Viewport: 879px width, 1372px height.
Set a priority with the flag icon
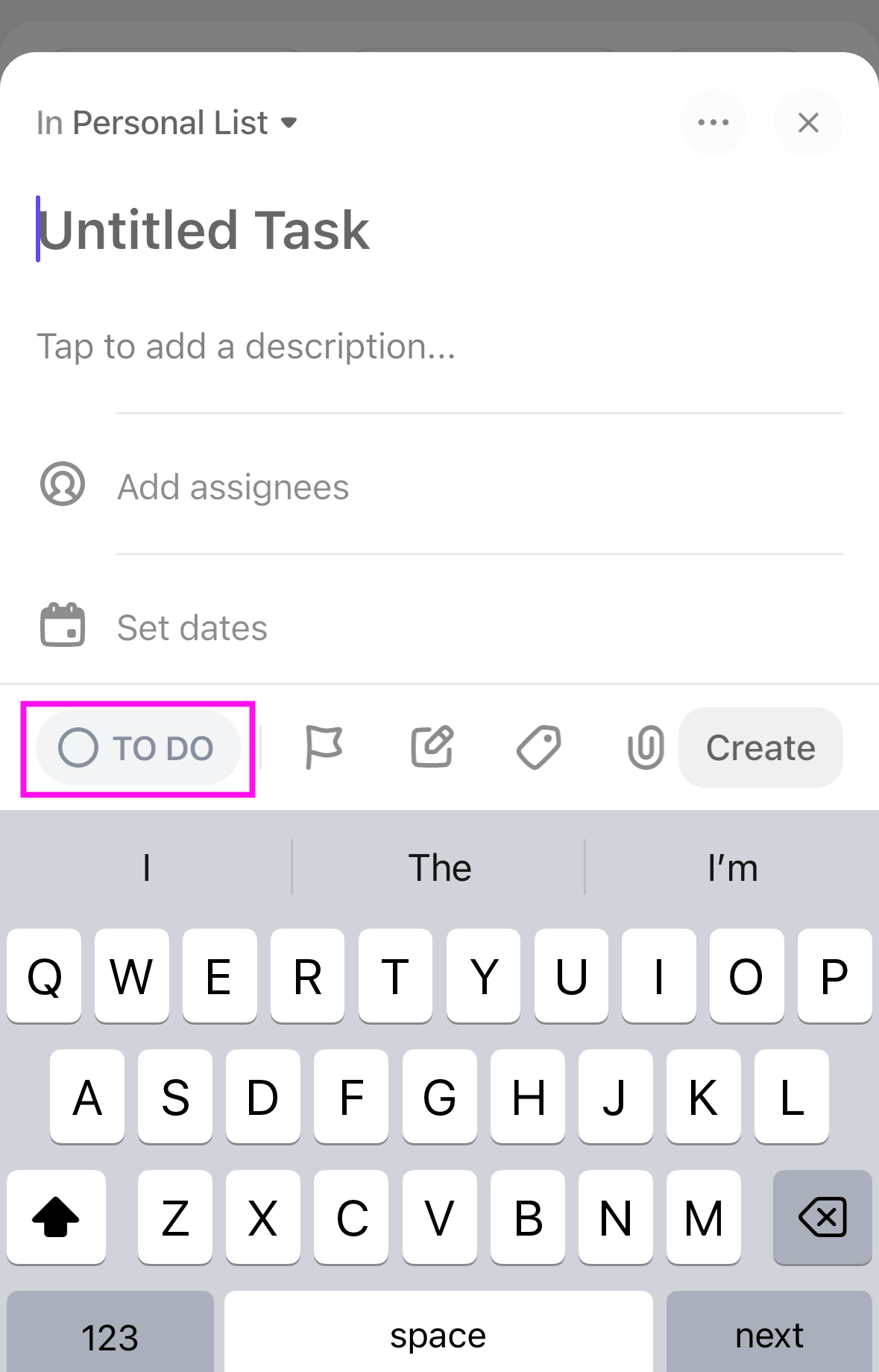click(324, 747)
